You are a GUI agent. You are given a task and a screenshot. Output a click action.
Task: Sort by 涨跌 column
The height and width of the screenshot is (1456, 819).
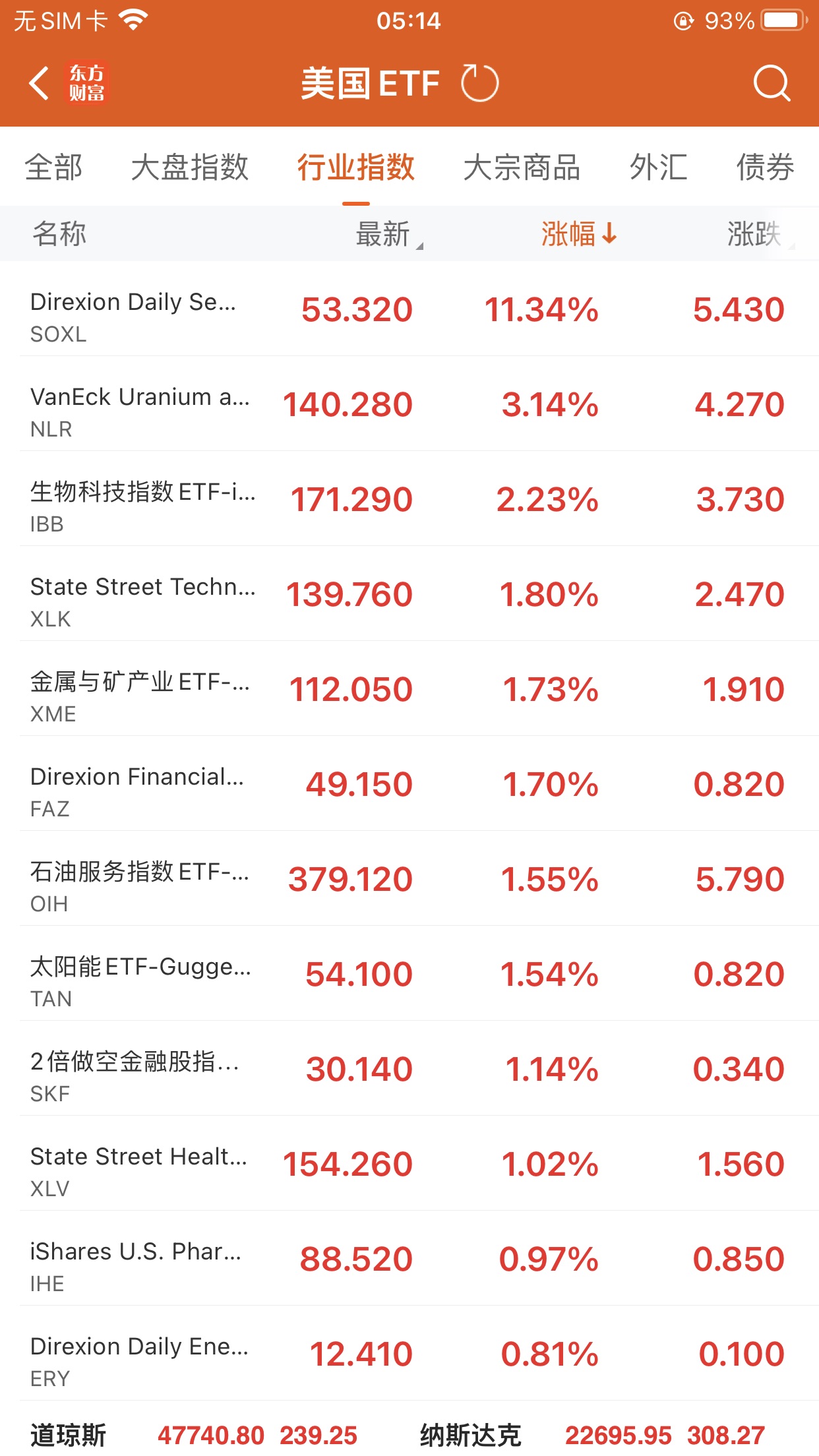click(x=755, y=234)
